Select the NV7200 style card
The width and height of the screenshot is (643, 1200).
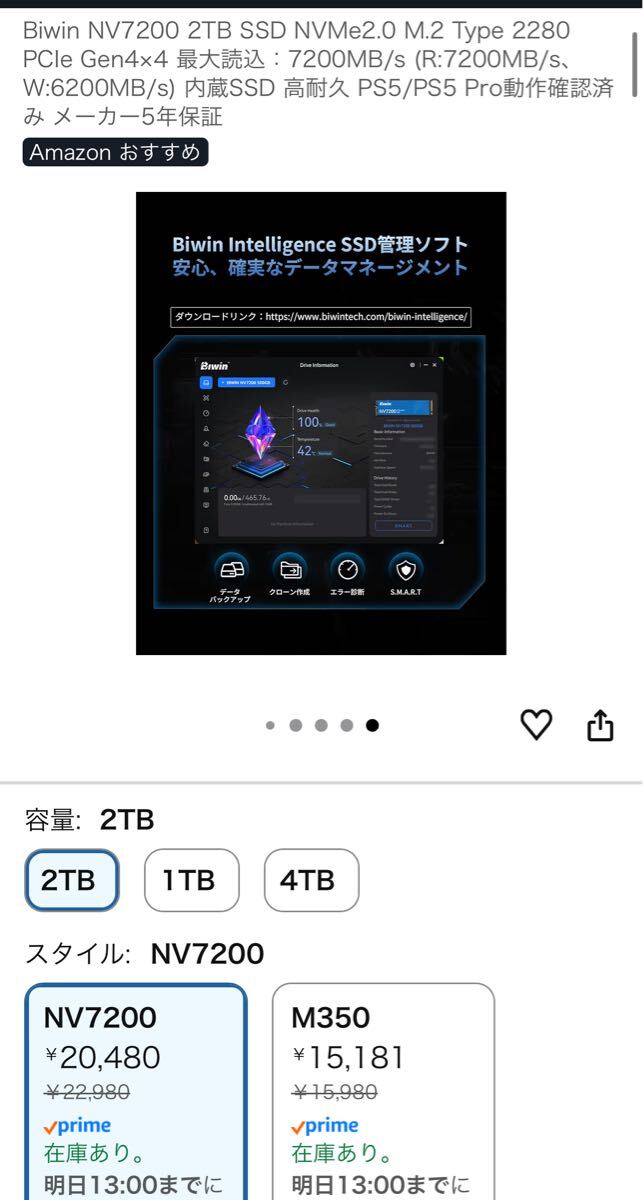pos(135,1090)
